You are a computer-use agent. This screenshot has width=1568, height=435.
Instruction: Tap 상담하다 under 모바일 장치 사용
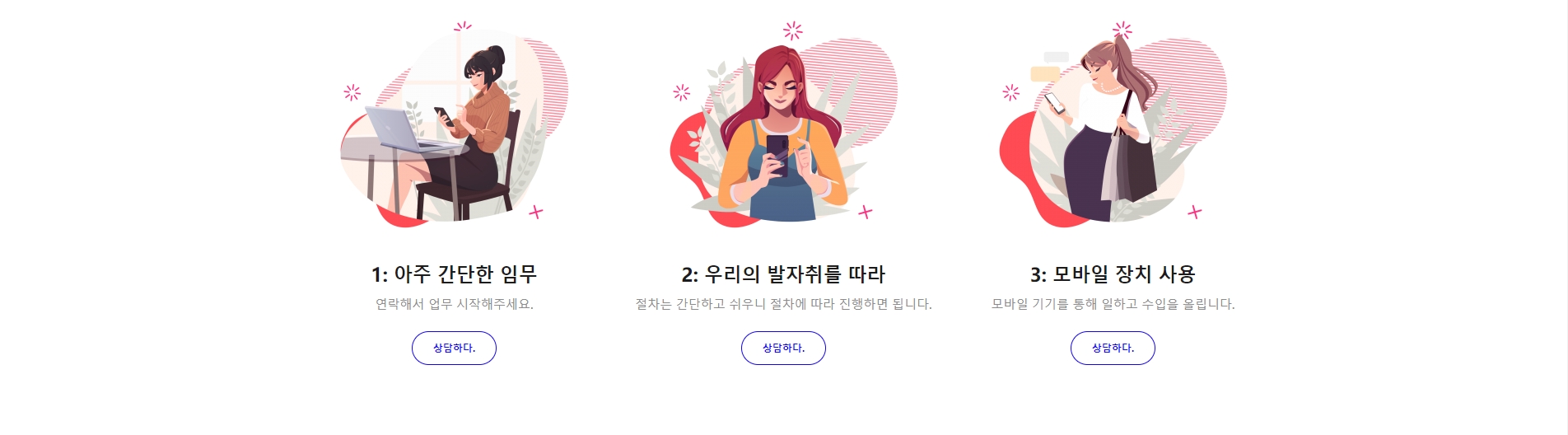point(1113,348)
